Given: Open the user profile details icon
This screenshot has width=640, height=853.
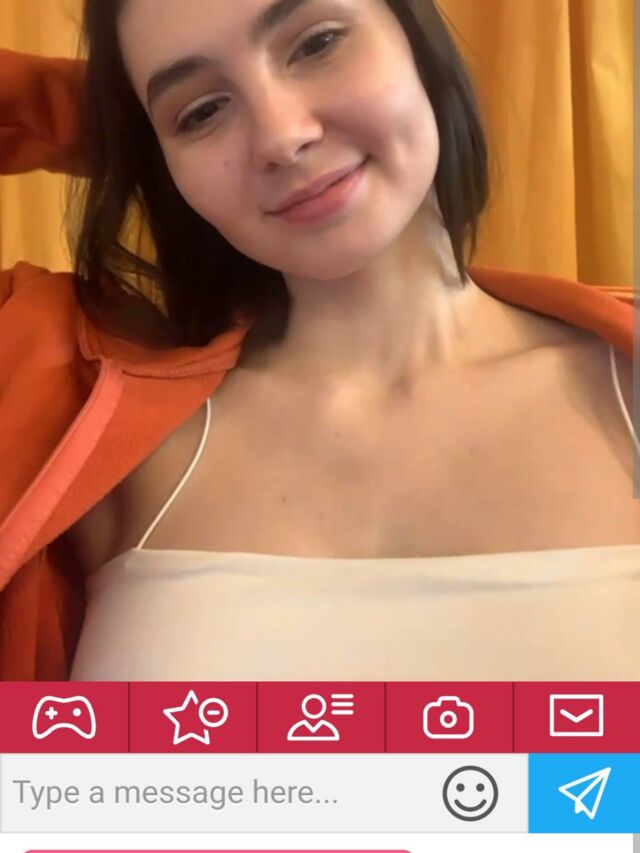Looking at the screenshot, I should (321, 717).
